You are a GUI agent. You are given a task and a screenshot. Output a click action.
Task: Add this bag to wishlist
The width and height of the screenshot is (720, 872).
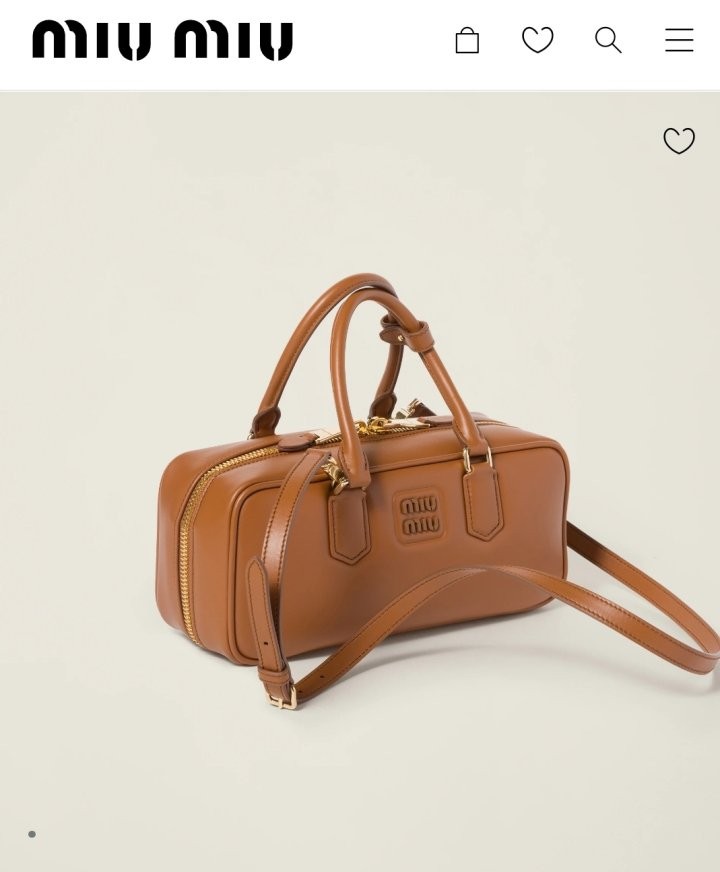679,141
